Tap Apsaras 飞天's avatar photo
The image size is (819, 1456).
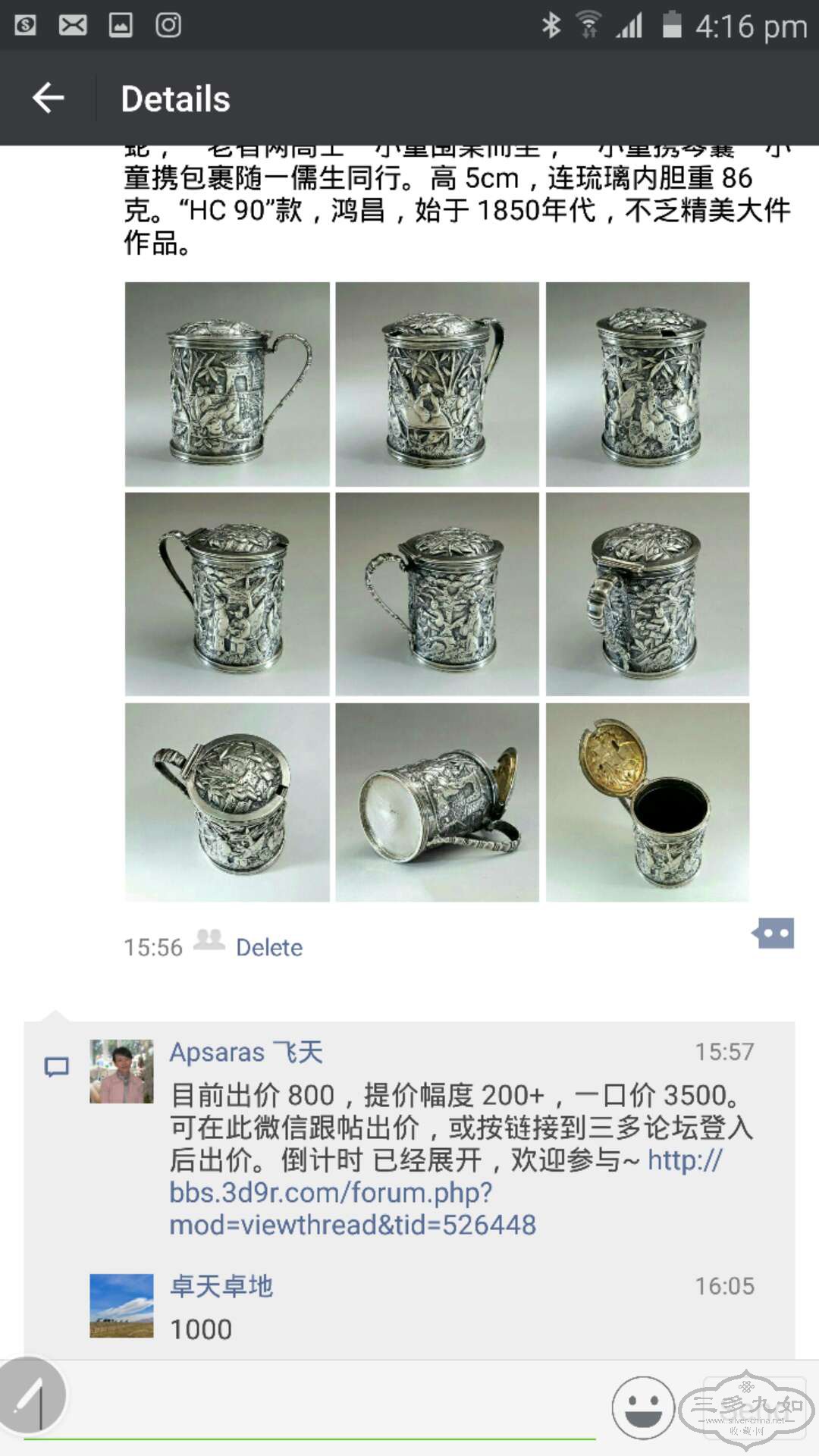click(121, 1071)
